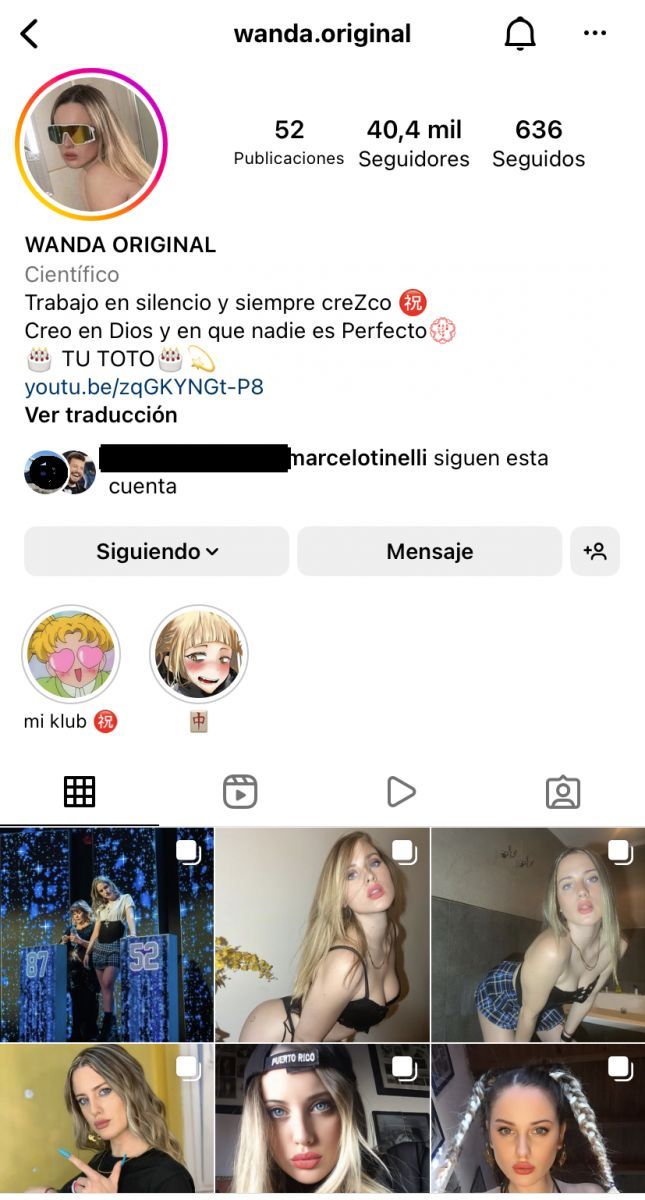645x1200 pixels.
Task: Tap the suggested people add-person icon
Action: click(595, 551)
